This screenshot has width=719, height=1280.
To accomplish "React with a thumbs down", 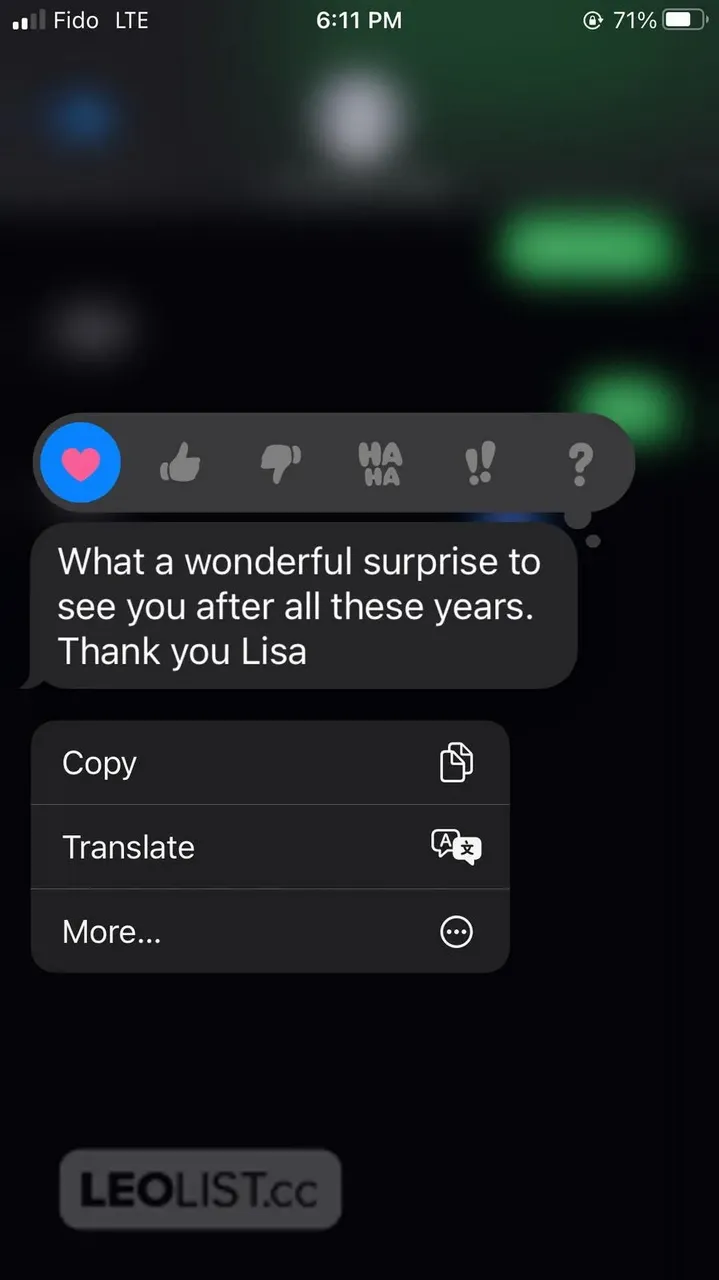I will click(280, 464).
